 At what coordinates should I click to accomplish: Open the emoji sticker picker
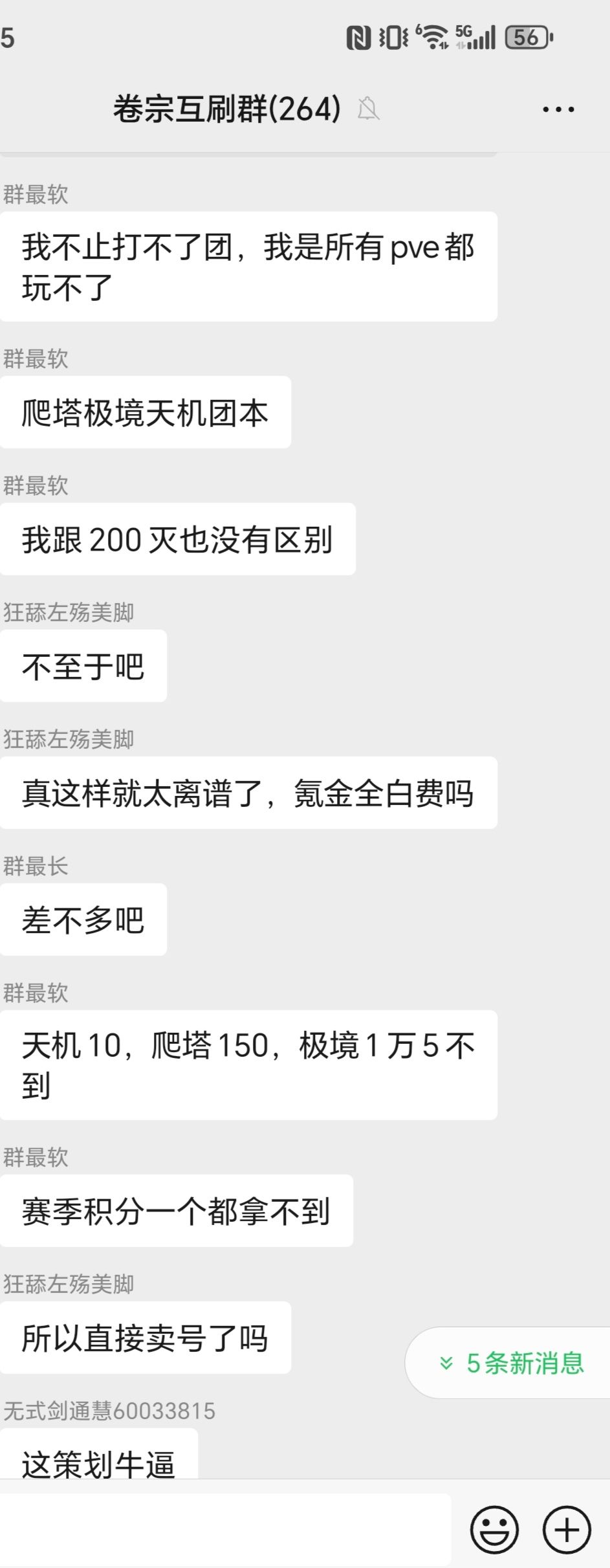pyautogui.click(x=495, y=1530)
